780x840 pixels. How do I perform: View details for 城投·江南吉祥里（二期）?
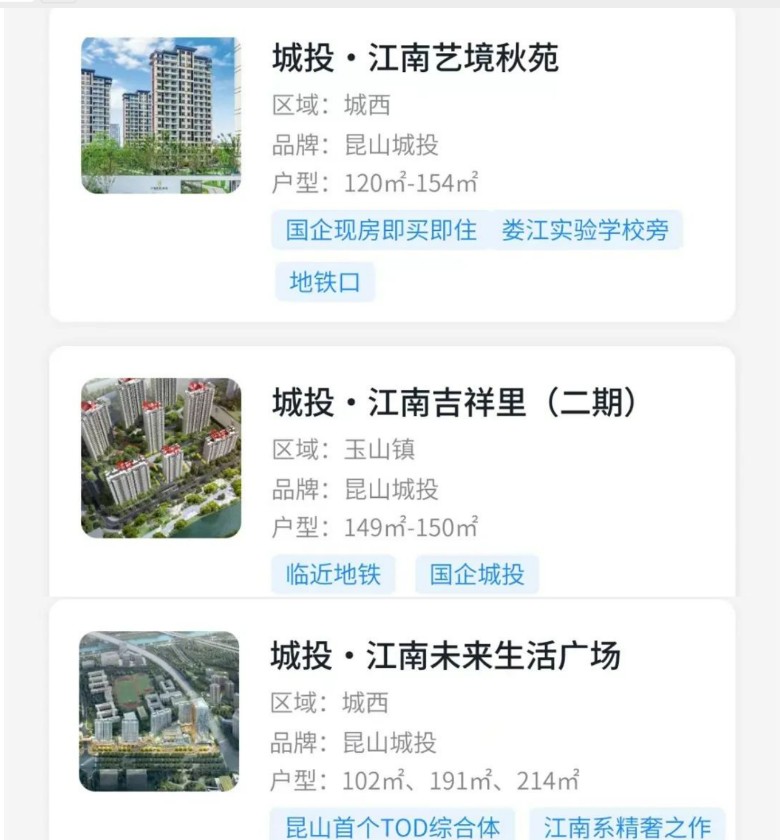click(454, 402)
